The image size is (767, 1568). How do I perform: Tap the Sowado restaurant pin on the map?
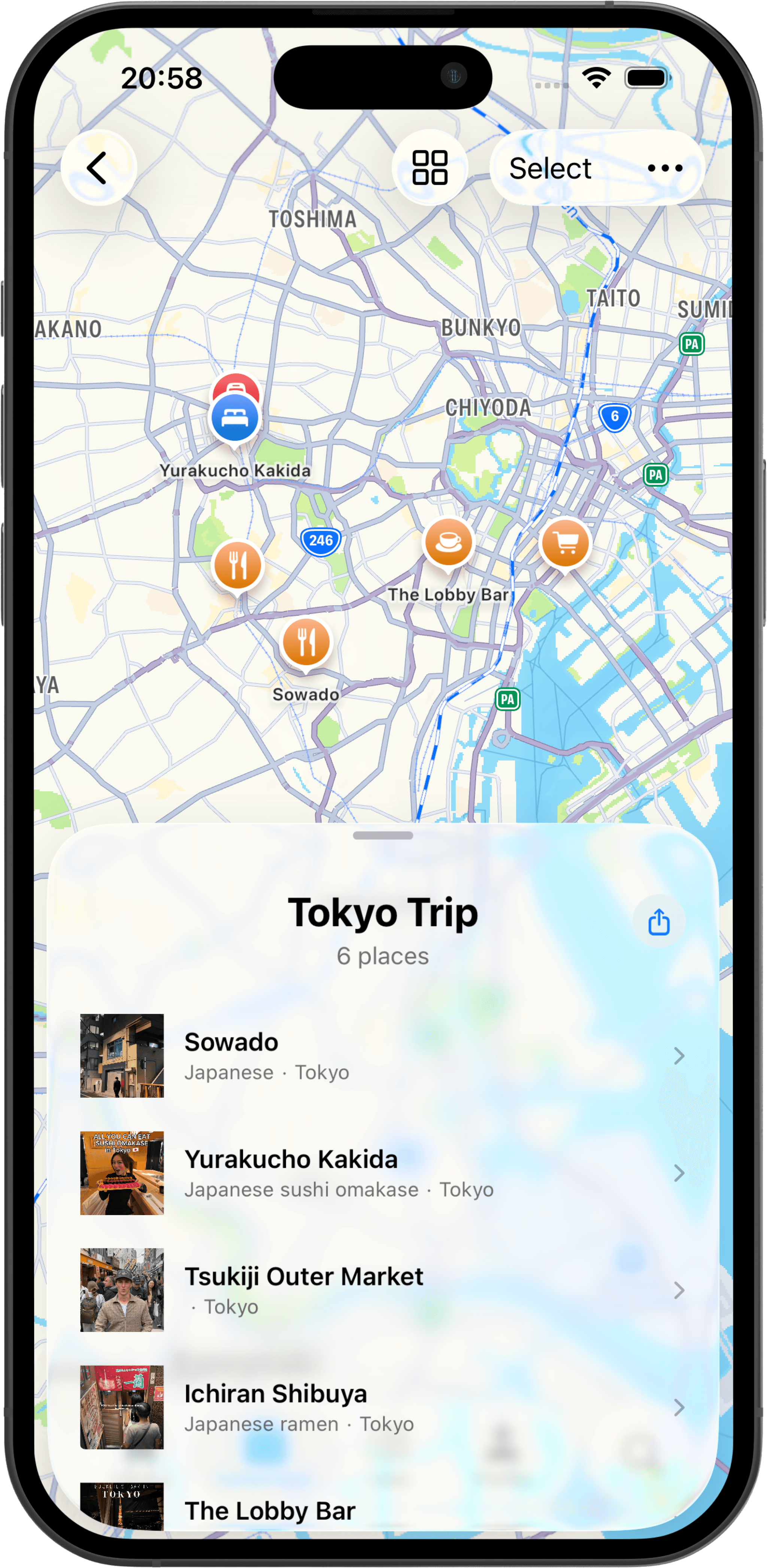pyautogui.click(x=306, y=643)
